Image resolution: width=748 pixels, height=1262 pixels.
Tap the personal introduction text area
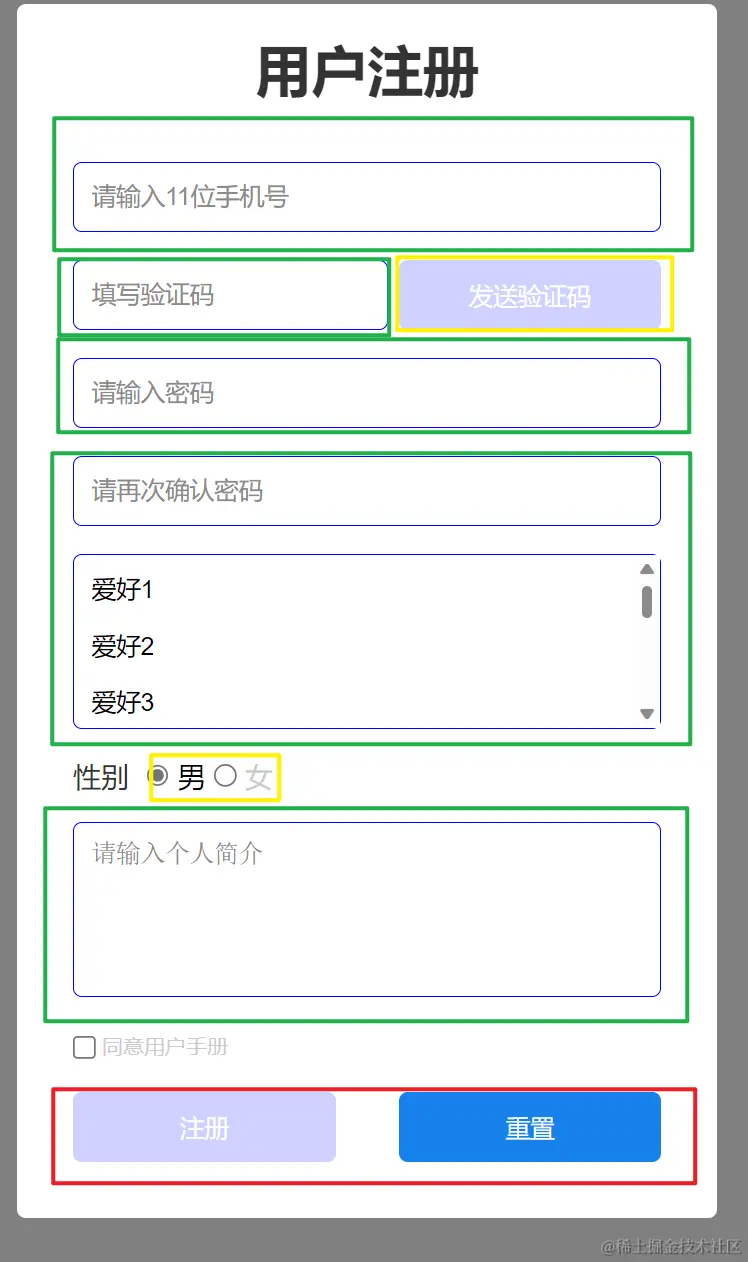click(x=366, y=909)
